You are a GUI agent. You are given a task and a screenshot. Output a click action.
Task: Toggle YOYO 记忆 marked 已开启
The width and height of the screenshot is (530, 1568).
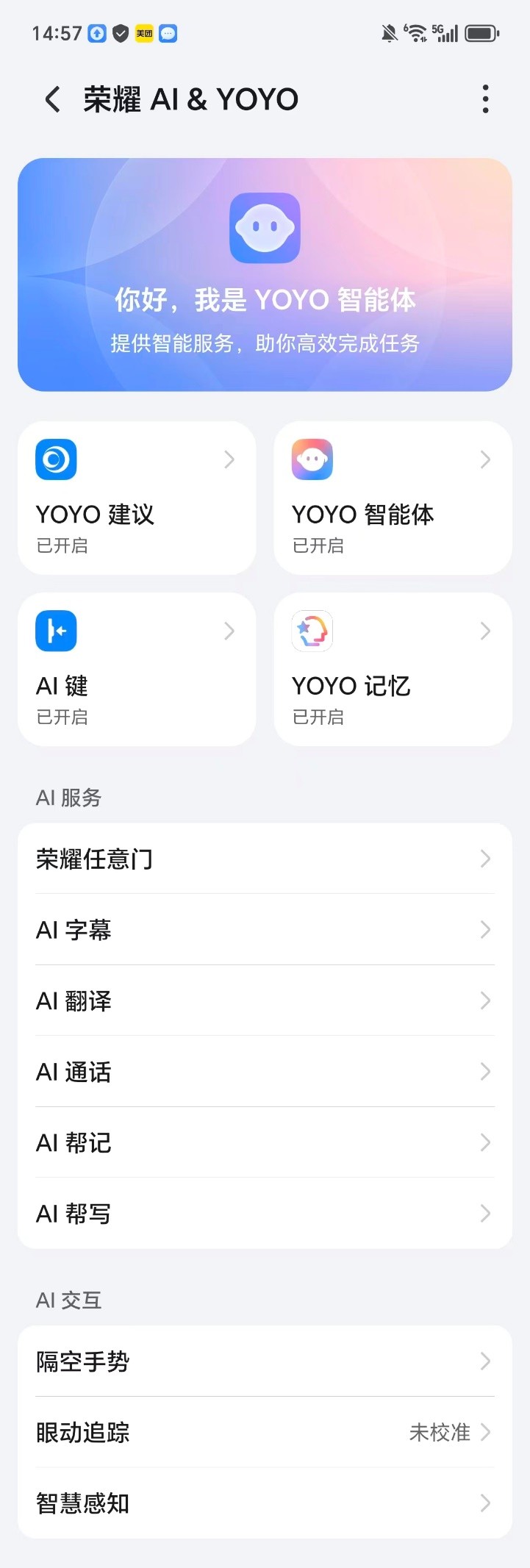click(x=318, y=717)
